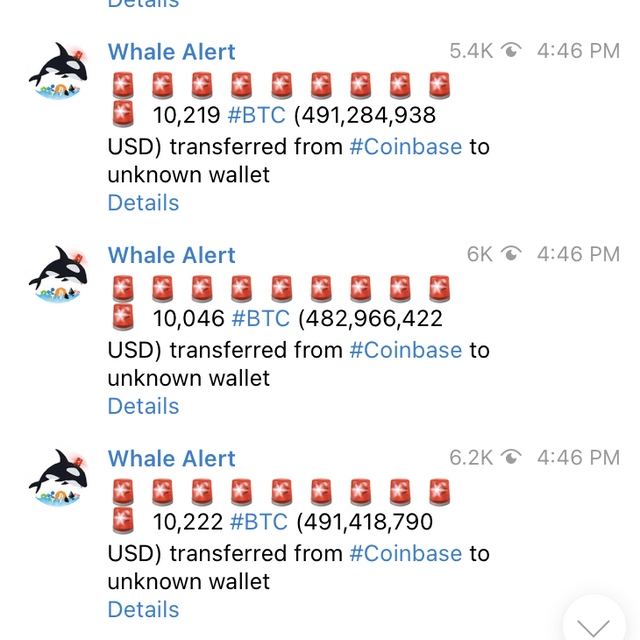The width and height of the screenshot is (640, 640).
Task: Open #Coinbase hashtag in the 491,418,790 USD alert
Action: pyautogui.click(x=405, y=553)
